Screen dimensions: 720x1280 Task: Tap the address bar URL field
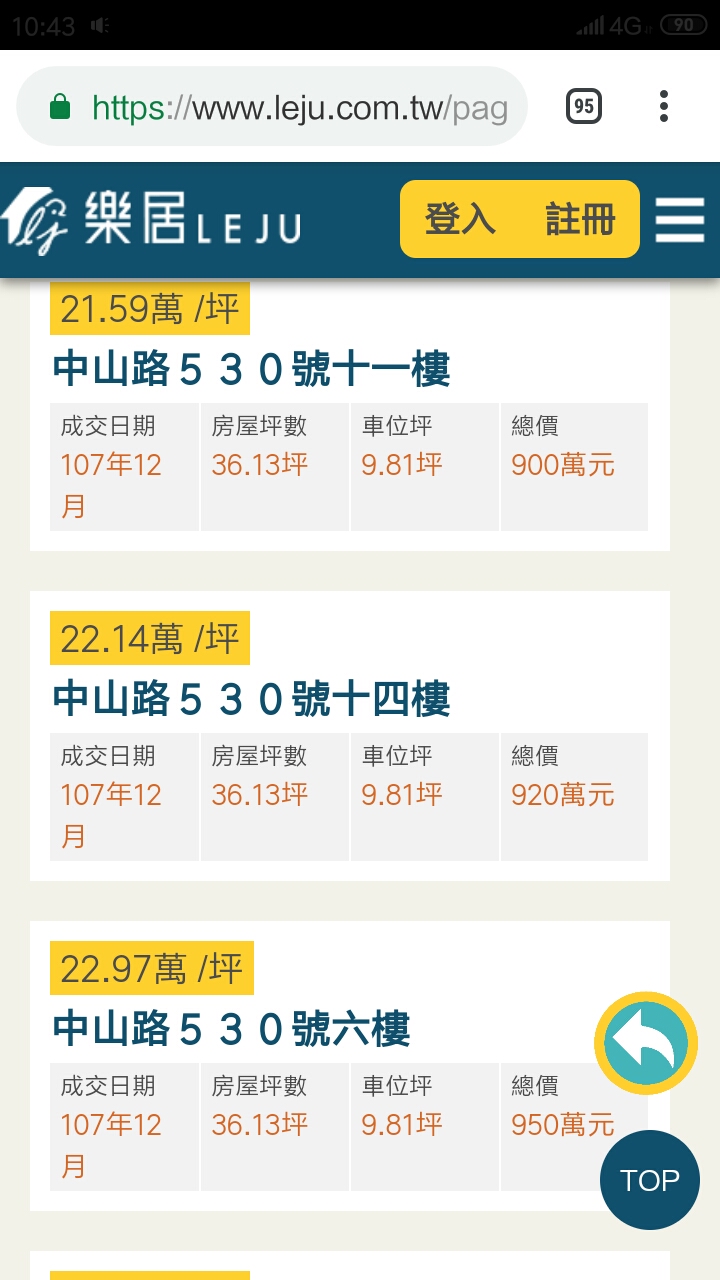(x=300, y=104)
